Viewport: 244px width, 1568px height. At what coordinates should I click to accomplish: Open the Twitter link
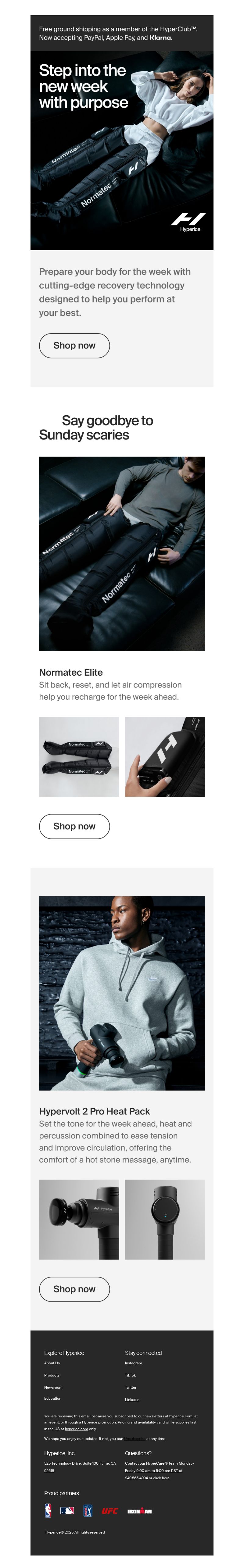click(x=131, y=1387)
